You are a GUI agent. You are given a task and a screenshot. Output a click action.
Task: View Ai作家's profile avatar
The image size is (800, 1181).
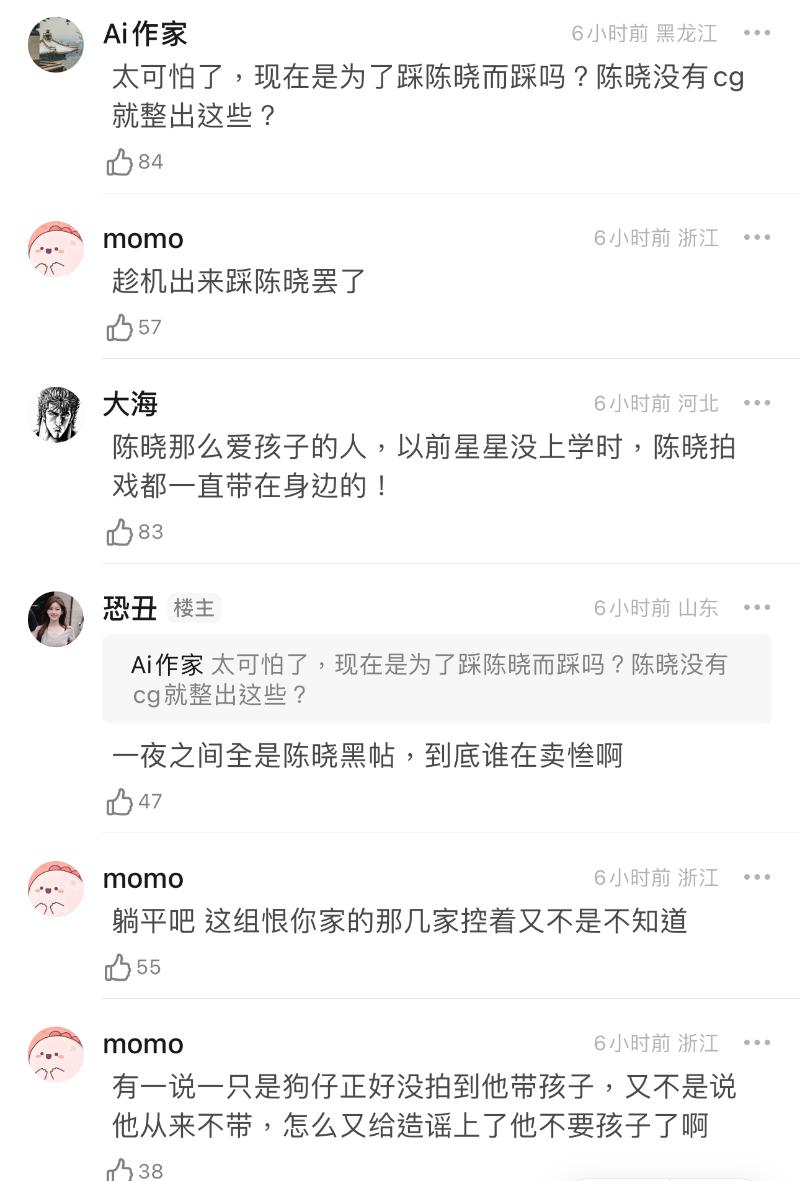pos(56,44)
